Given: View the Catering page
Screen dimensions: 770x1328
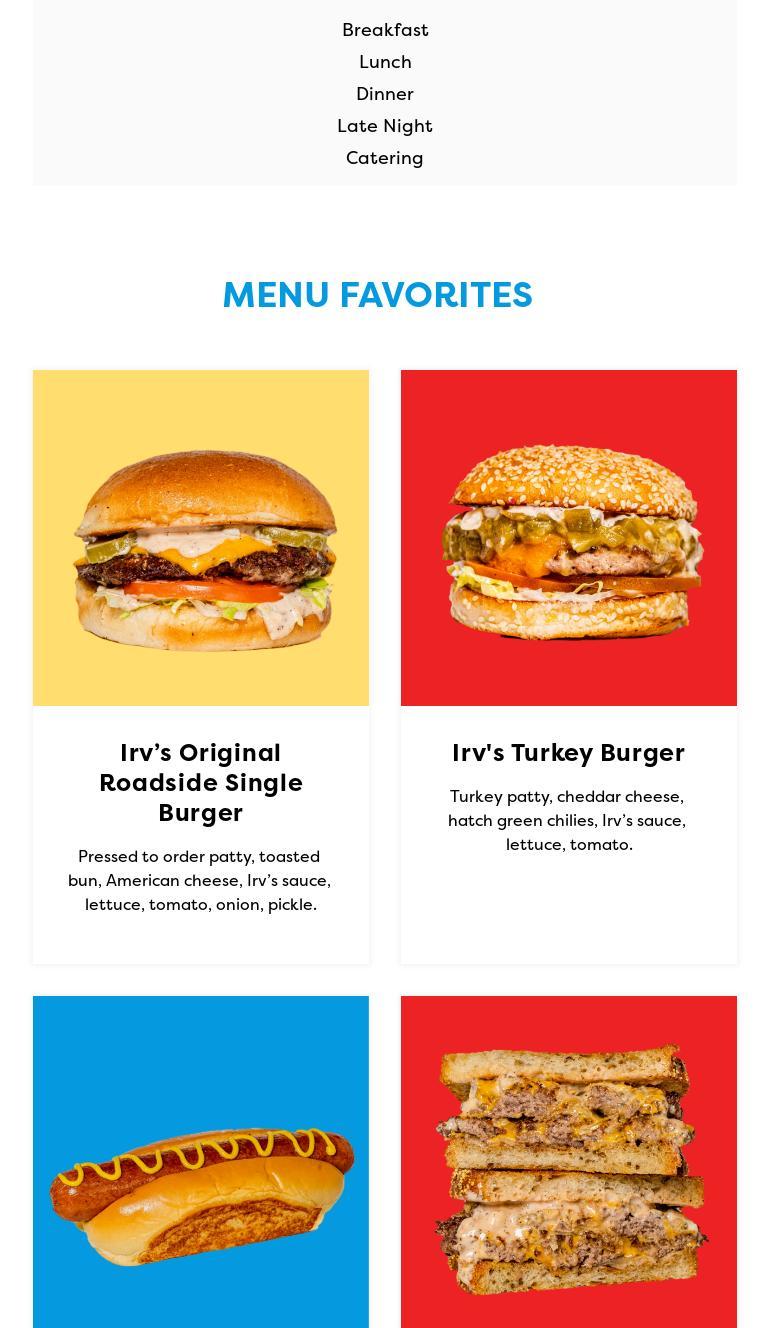Looking at the screenshot, I should [385, 158].
